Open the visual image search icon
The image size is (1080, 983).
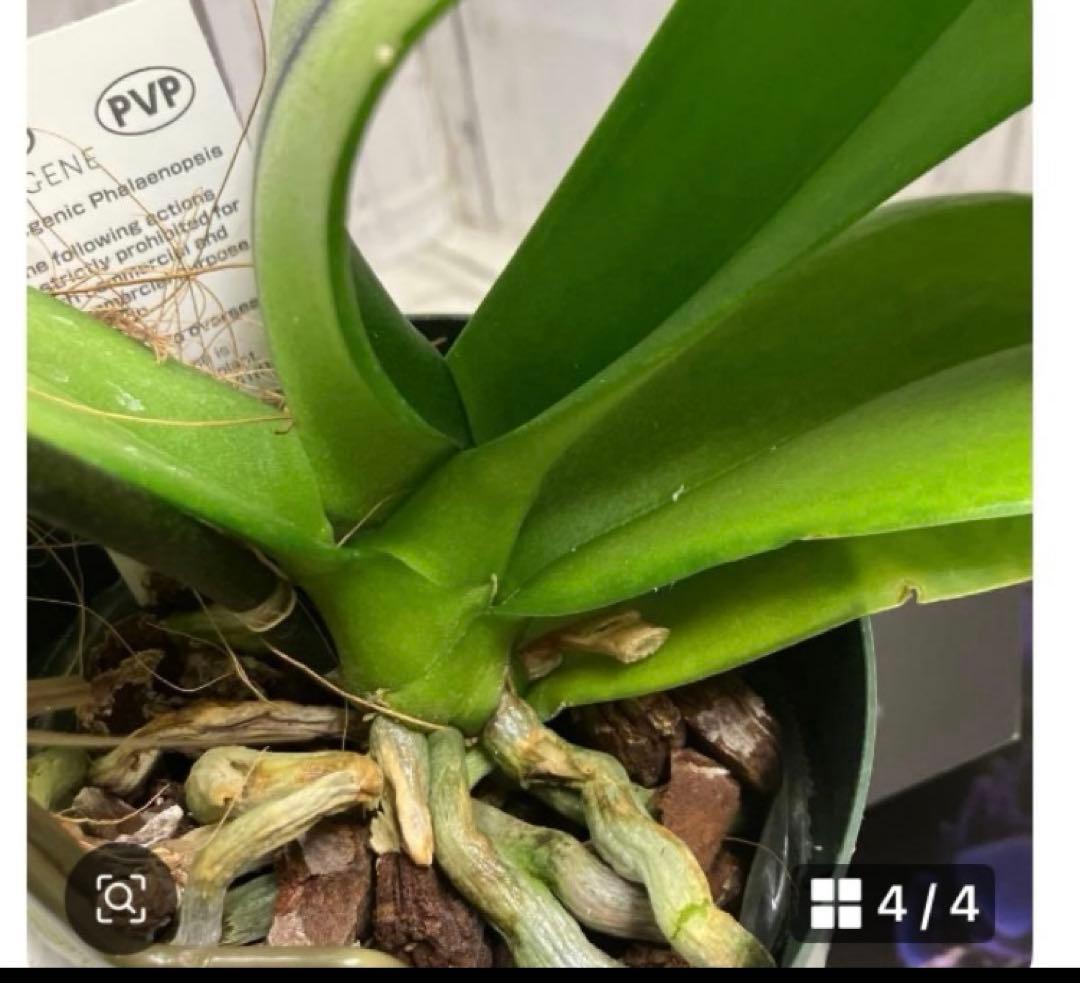coord(121,898)
